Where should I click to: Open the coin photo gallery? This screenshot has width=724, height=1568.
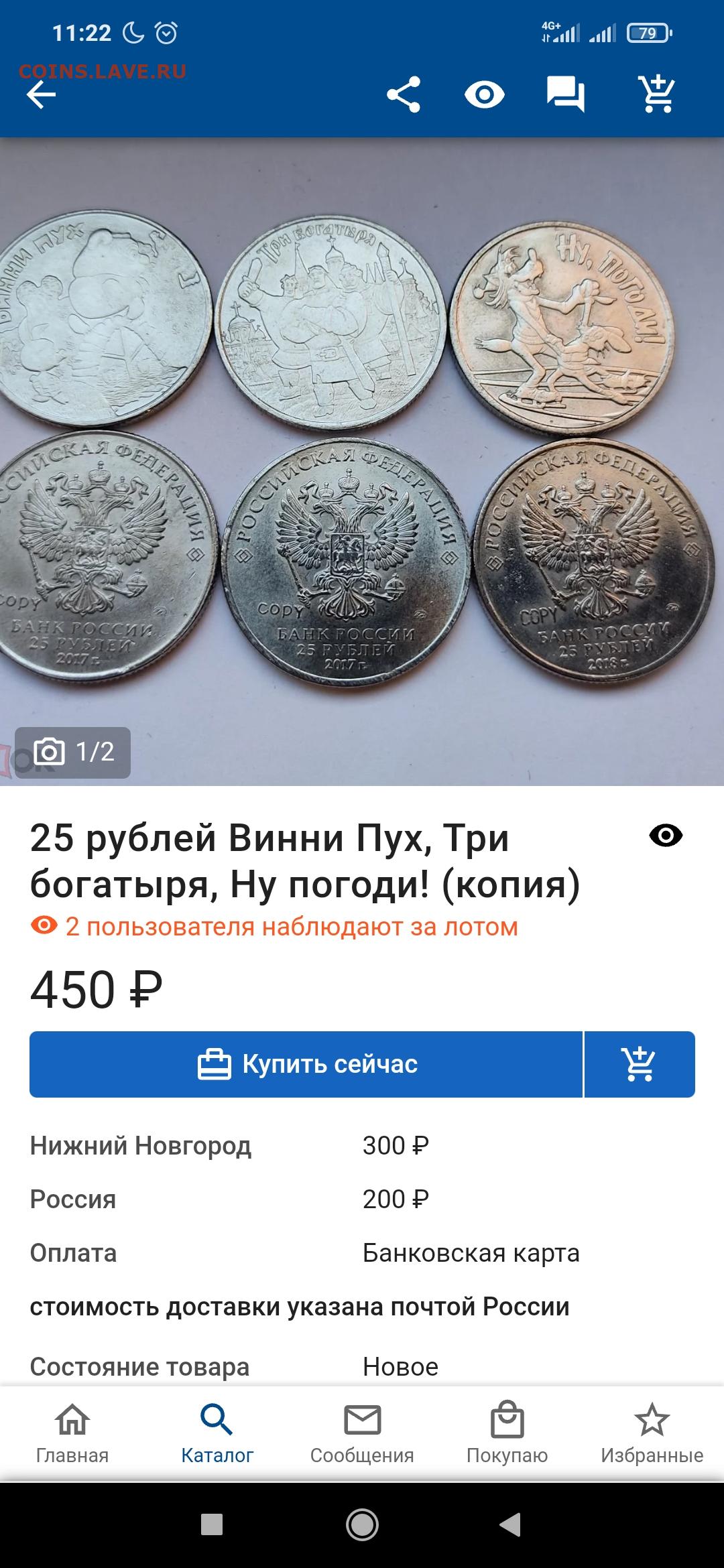tap(362, 462)
